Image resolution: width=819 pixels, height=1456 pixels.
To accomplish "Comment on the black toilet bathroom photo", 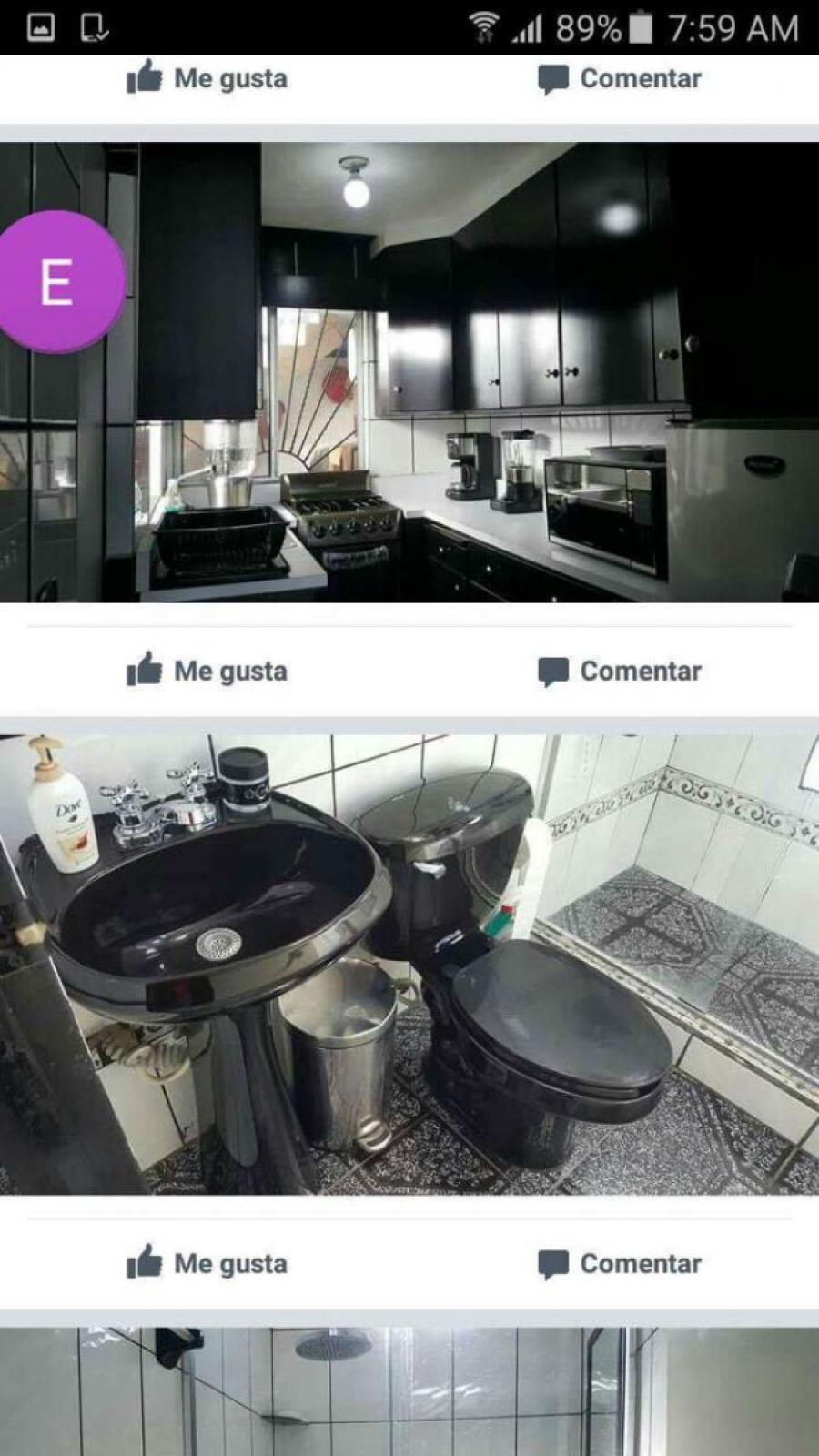I will [619, 1263].
